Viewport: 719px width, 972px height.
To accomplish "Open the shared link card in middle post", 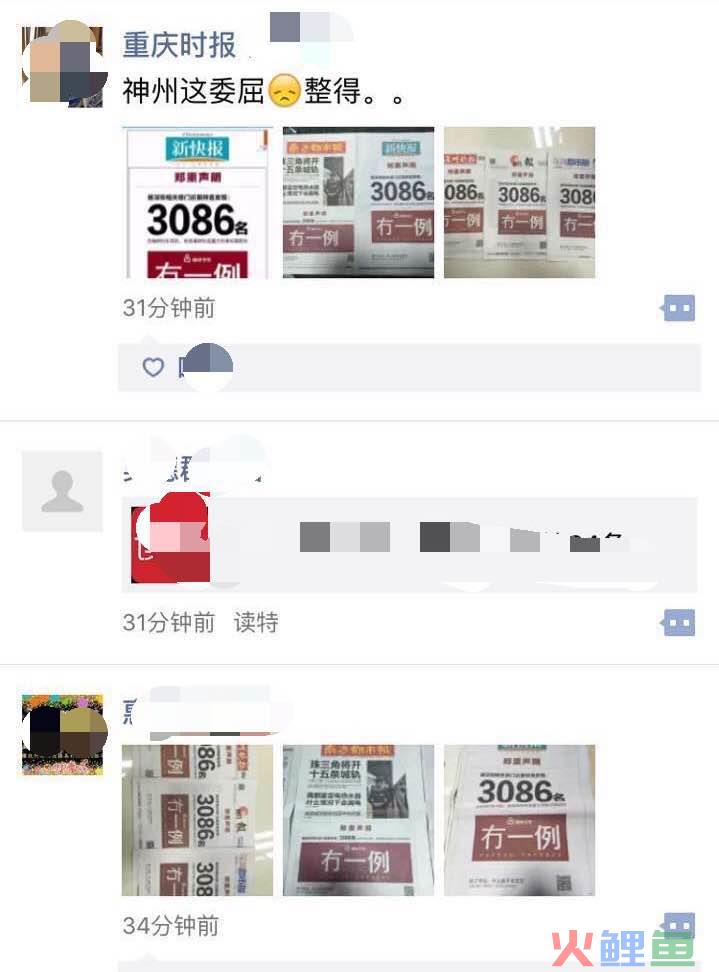I will pyautogui.click(x=415, y=545).
